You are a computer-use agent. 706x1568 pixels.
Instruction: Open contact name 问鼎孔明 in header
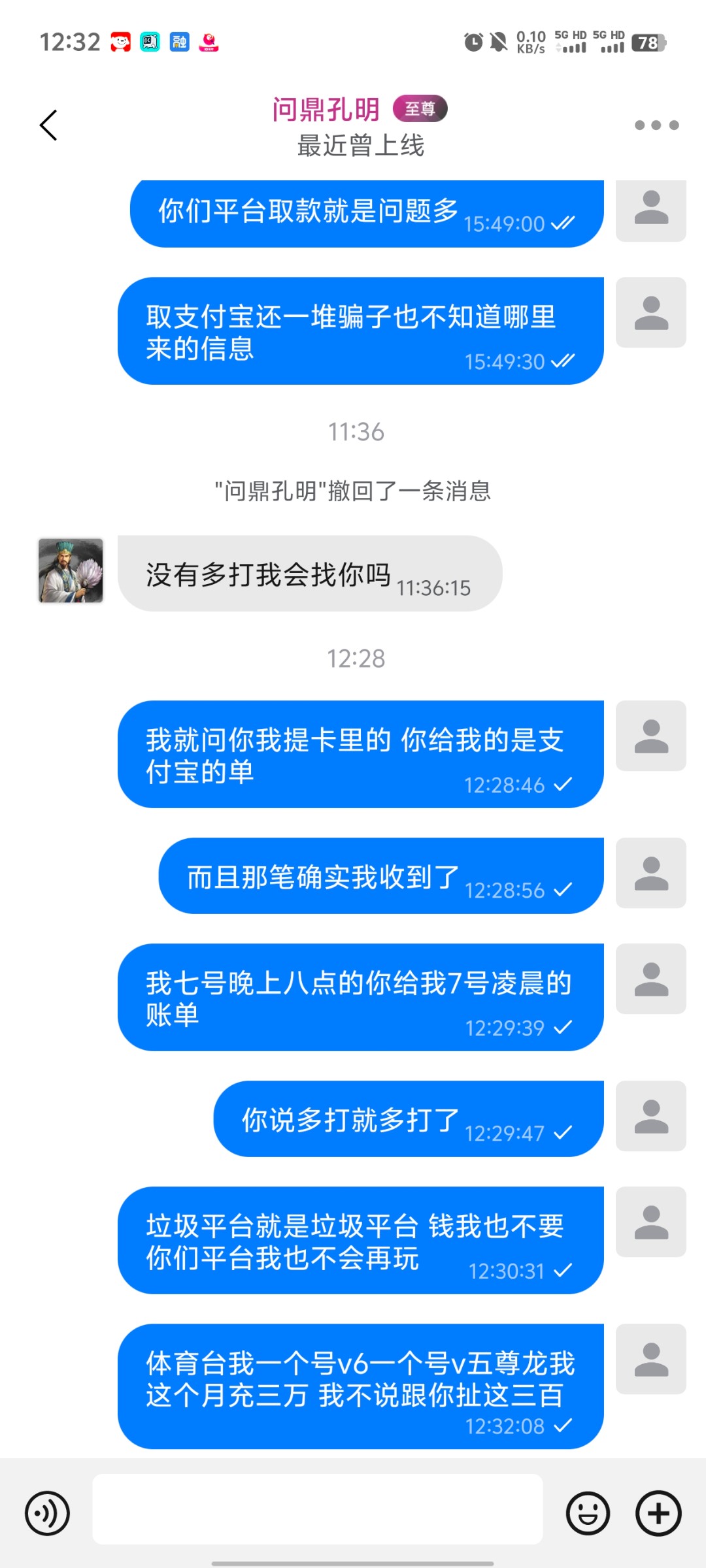[x=326, y=109]
